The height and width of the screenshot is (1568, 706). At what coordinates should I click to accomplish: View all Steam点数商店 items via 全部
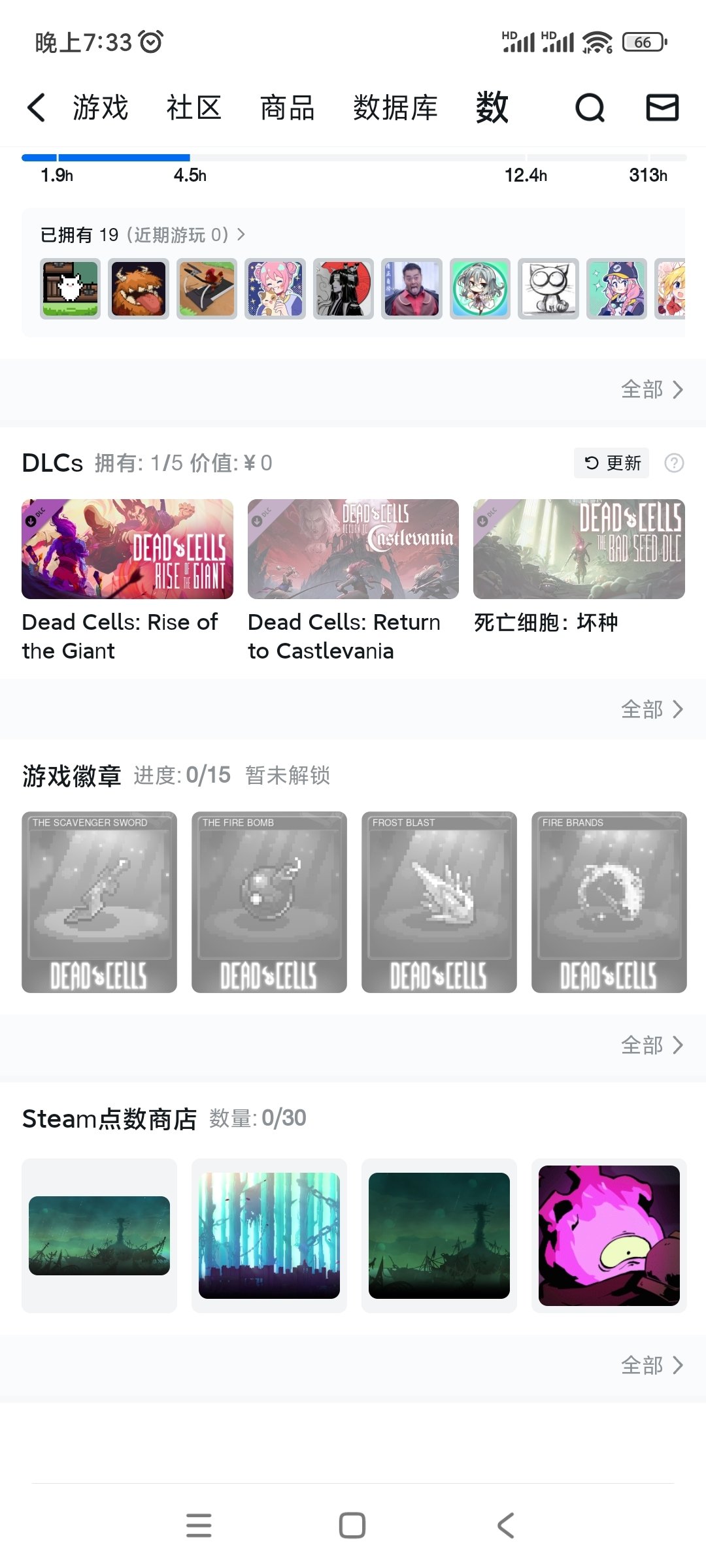coord(652,1365)
